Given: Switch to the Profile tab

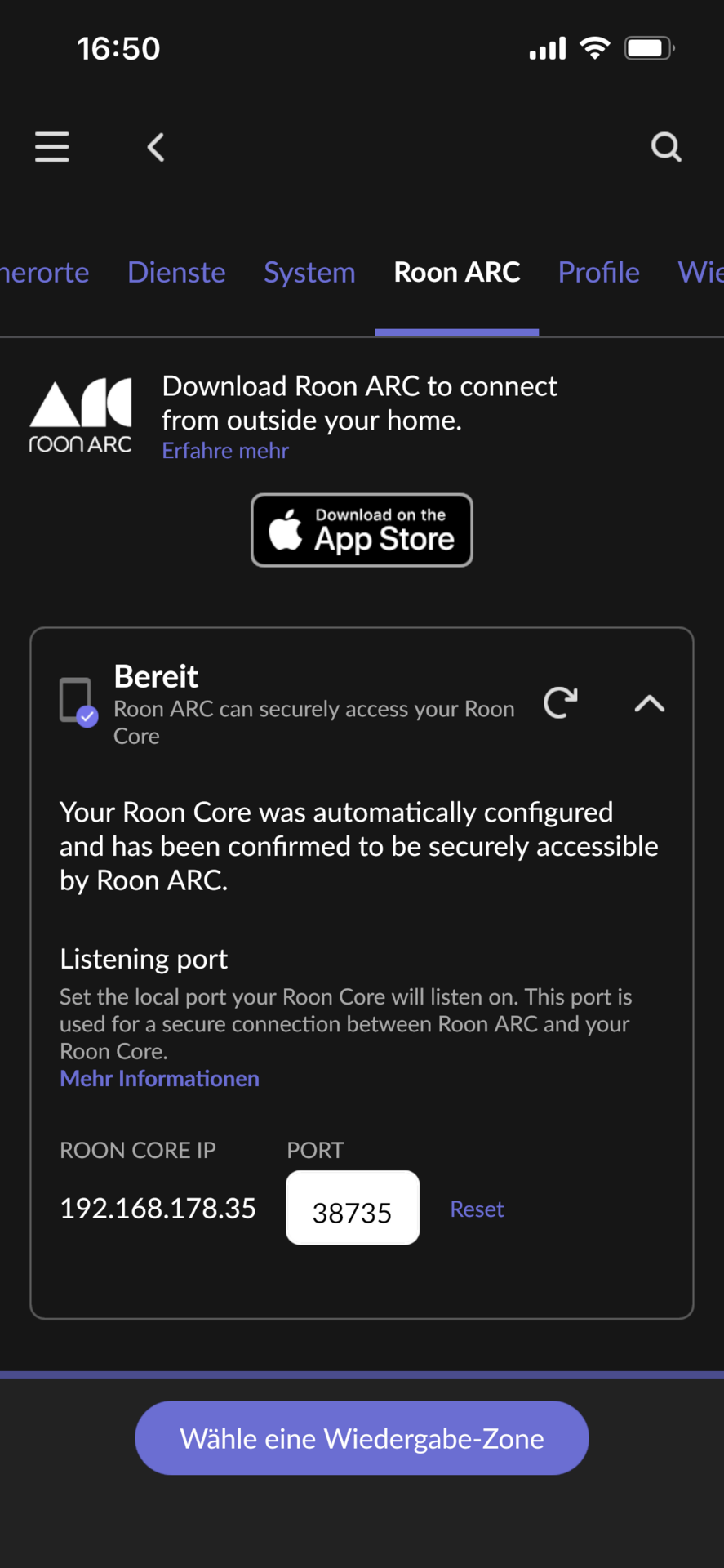Looking at the screenshot, I should click(599, 272).
